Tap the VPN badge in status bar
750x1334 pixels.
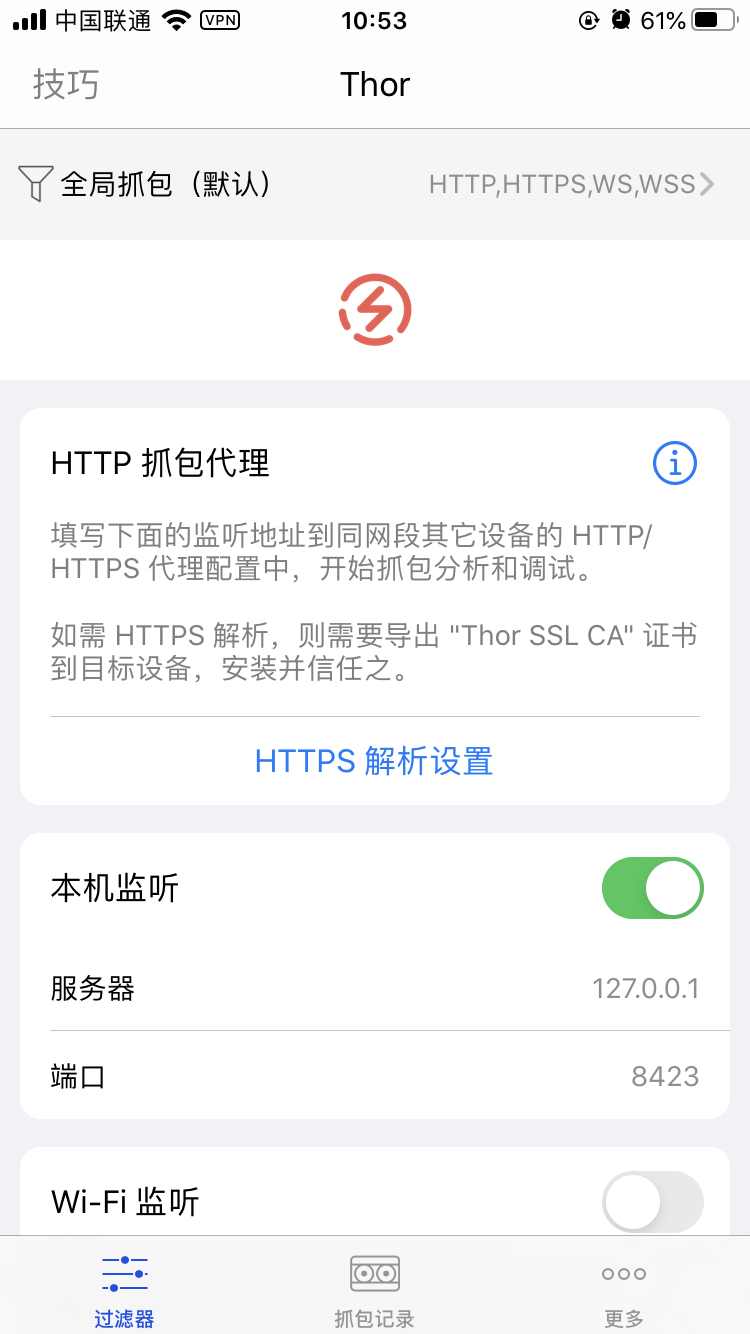point(222,19)
